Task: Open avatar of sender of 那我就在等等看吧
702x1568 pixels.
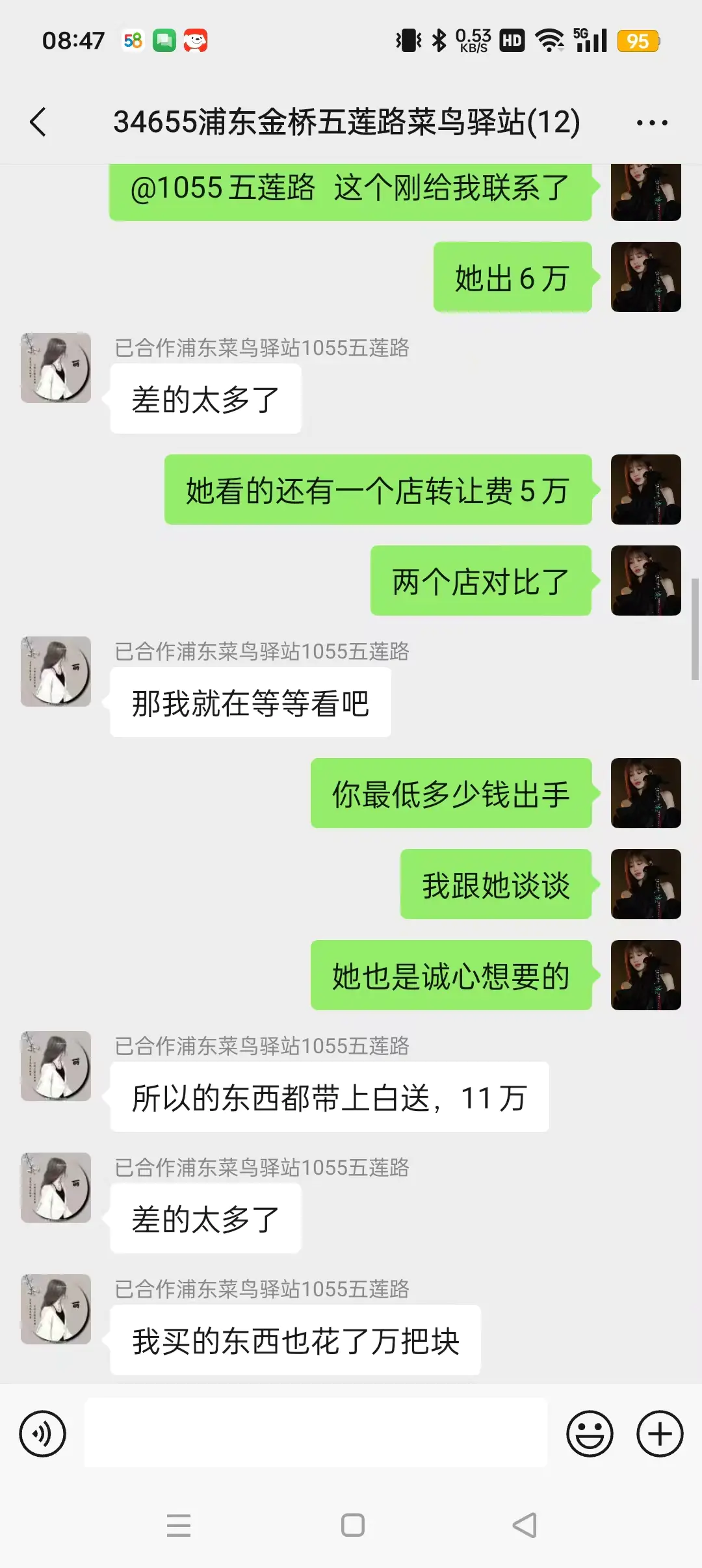Action: 56,672
